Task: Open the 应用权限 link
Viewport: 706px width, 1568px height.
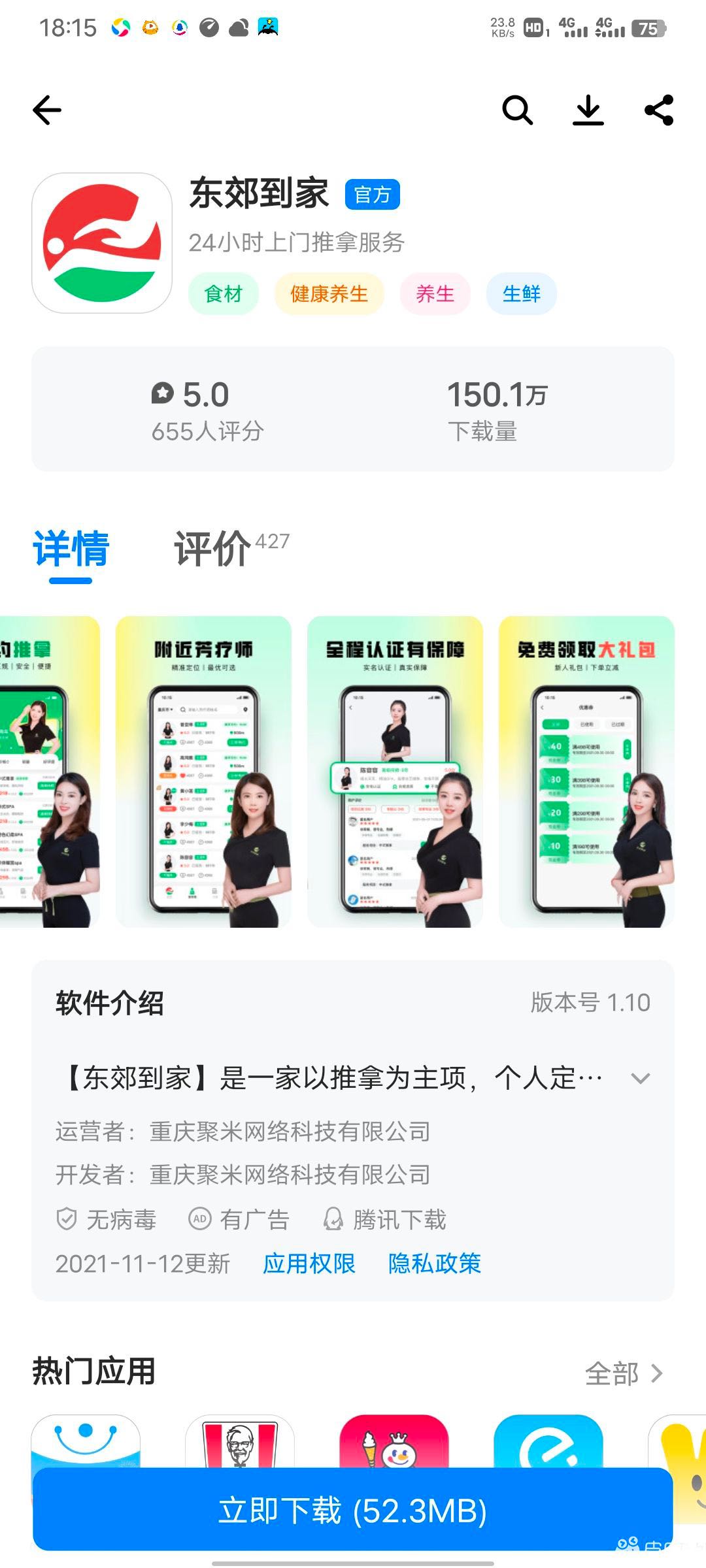Action: click(309, 1264)
